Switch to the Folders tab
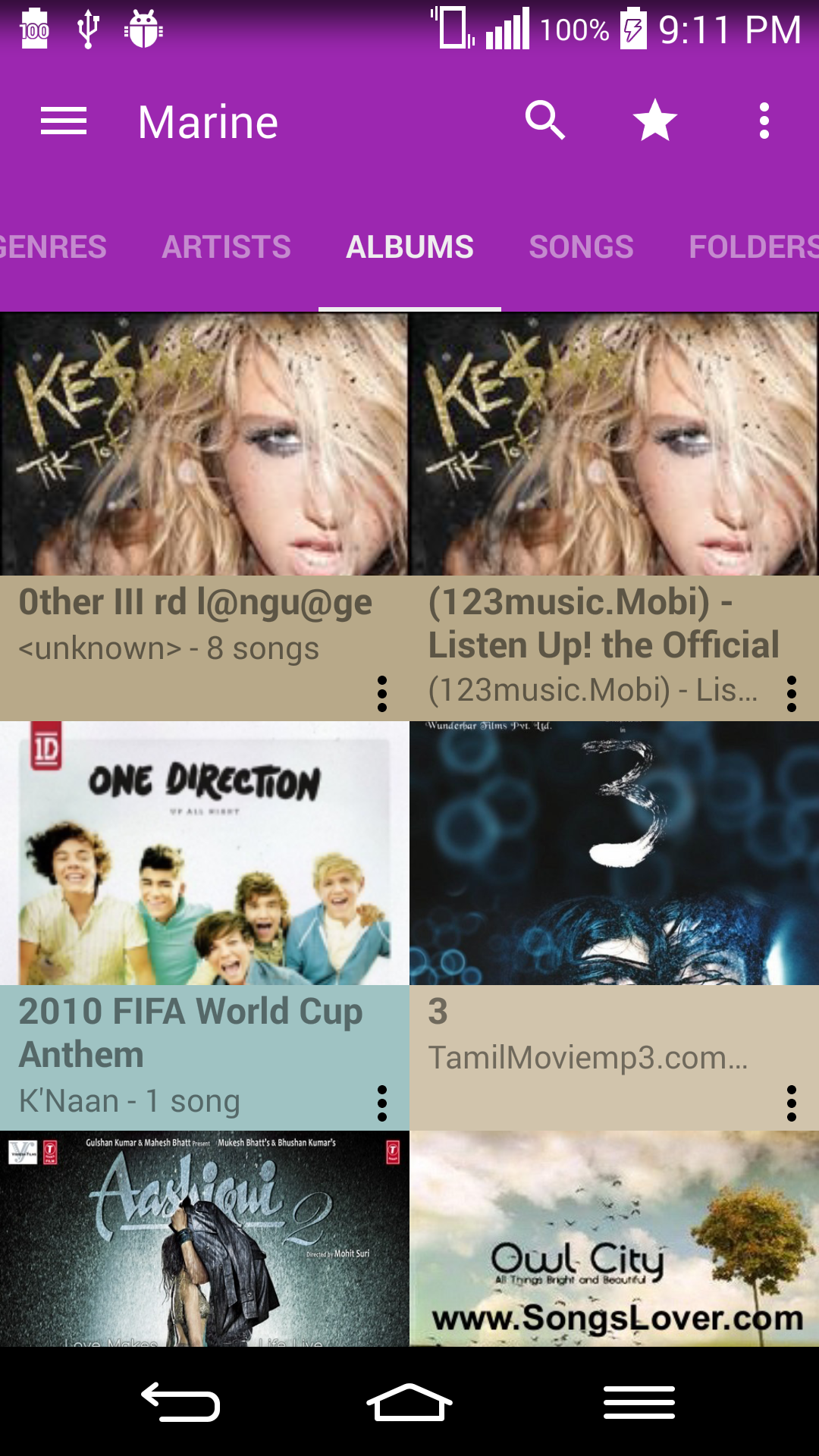819x1456 pixels. click(x=754, y=246)
